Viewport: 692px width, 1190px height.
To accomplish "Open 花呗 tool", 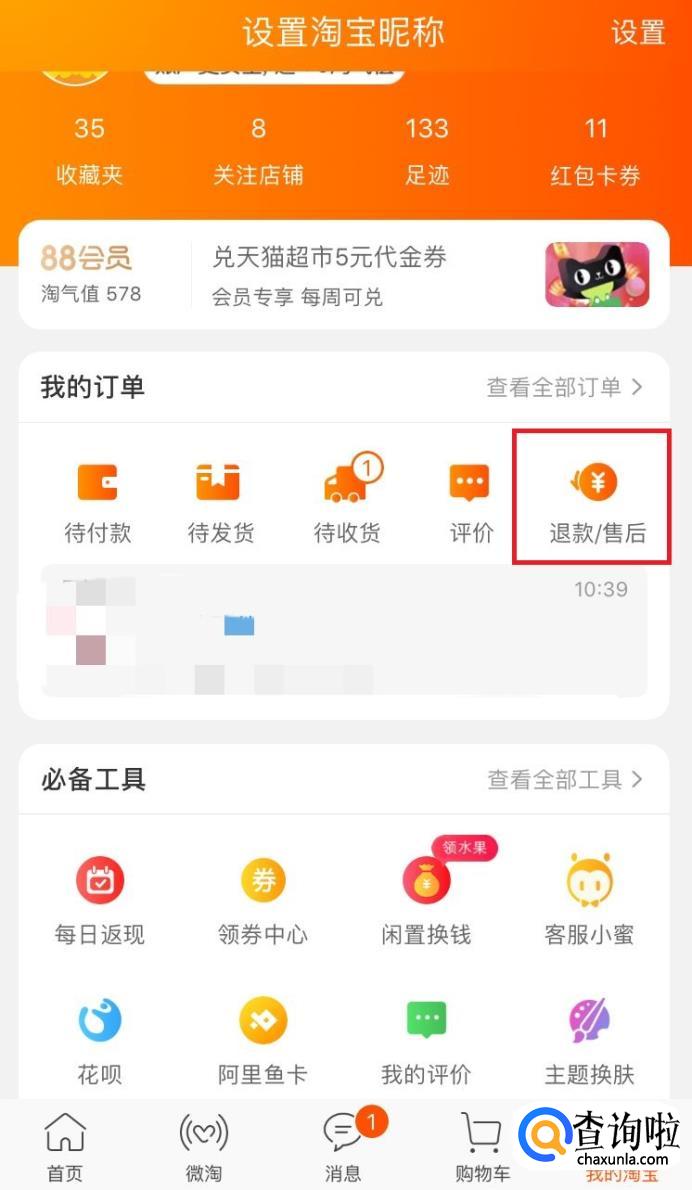I will tap(100, 1041).
